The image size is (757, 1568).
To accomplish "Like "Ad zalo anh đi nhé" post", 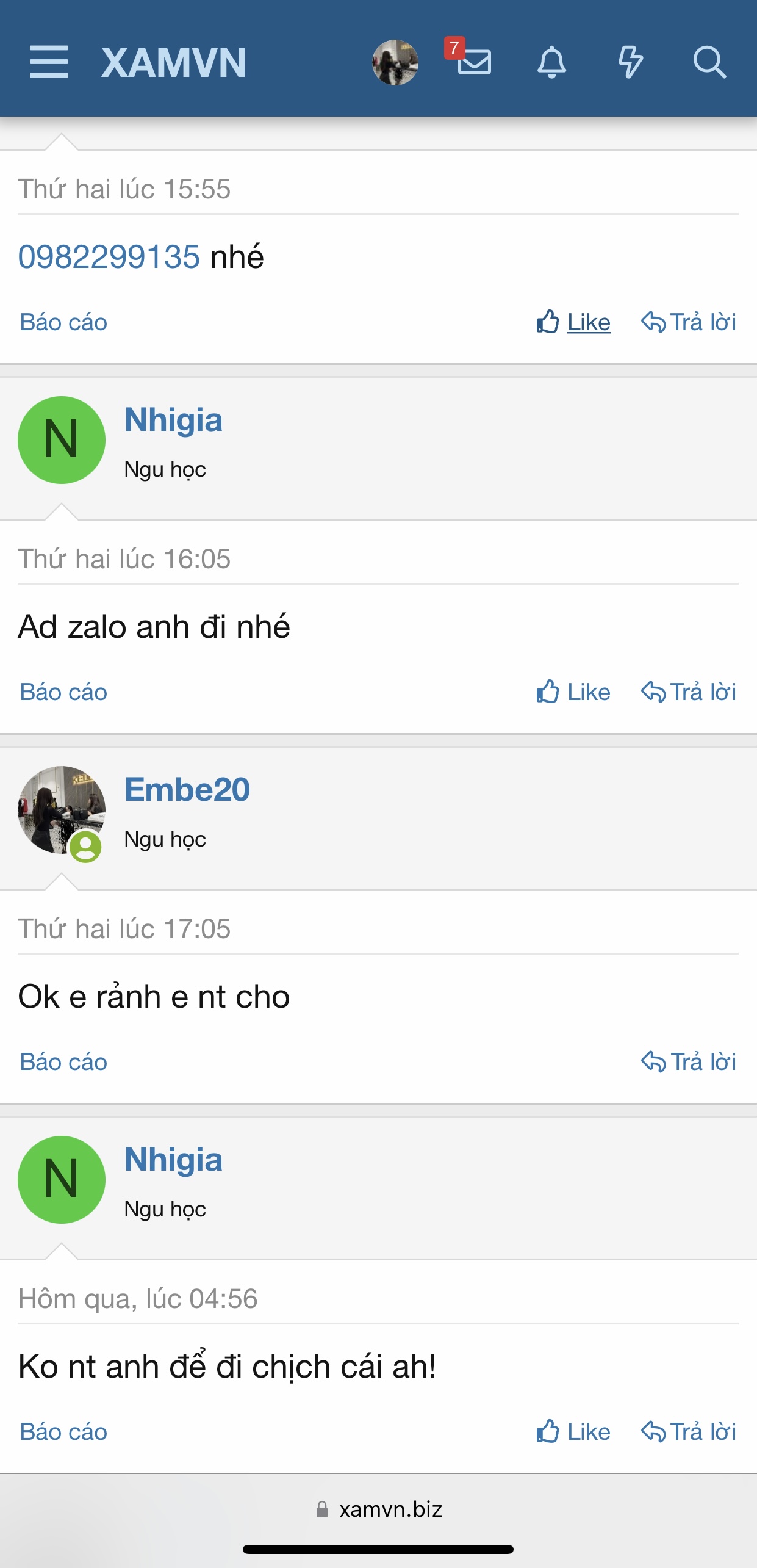I will pyautogui.click(x=573, y=692).
